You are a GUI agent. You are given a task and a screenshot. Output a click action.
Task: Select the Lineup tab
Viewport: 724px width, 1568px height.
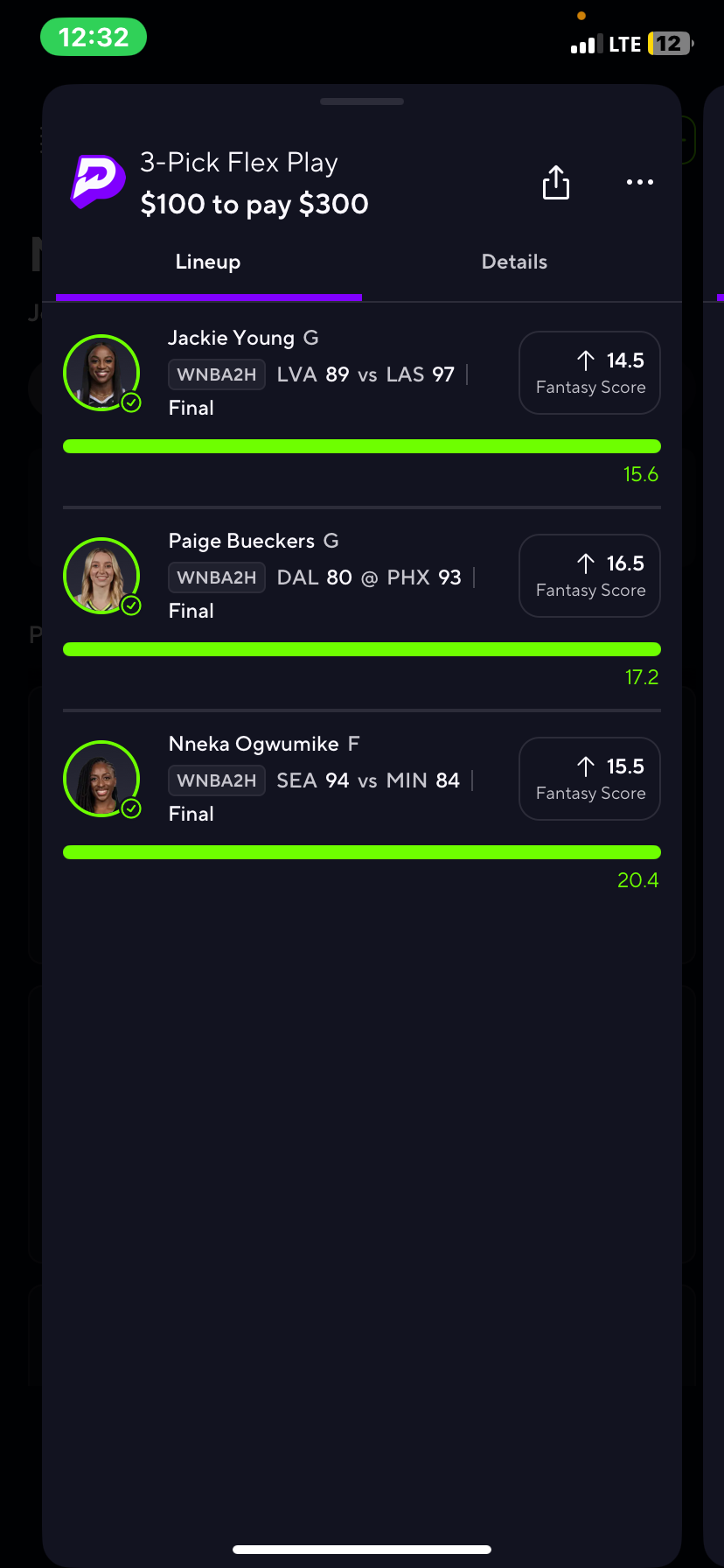tap(208, 262)
